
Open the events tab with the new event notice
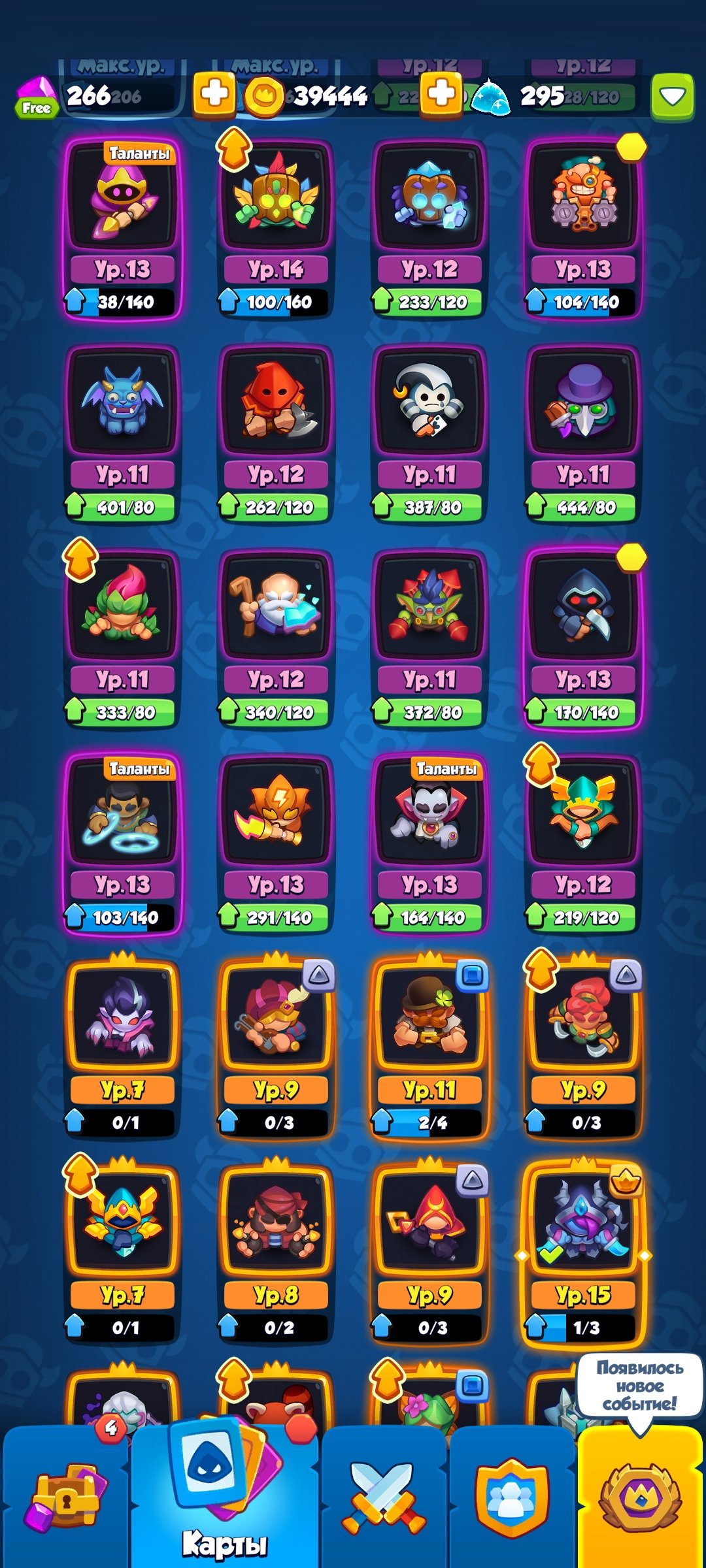[x=641, y=1496]
